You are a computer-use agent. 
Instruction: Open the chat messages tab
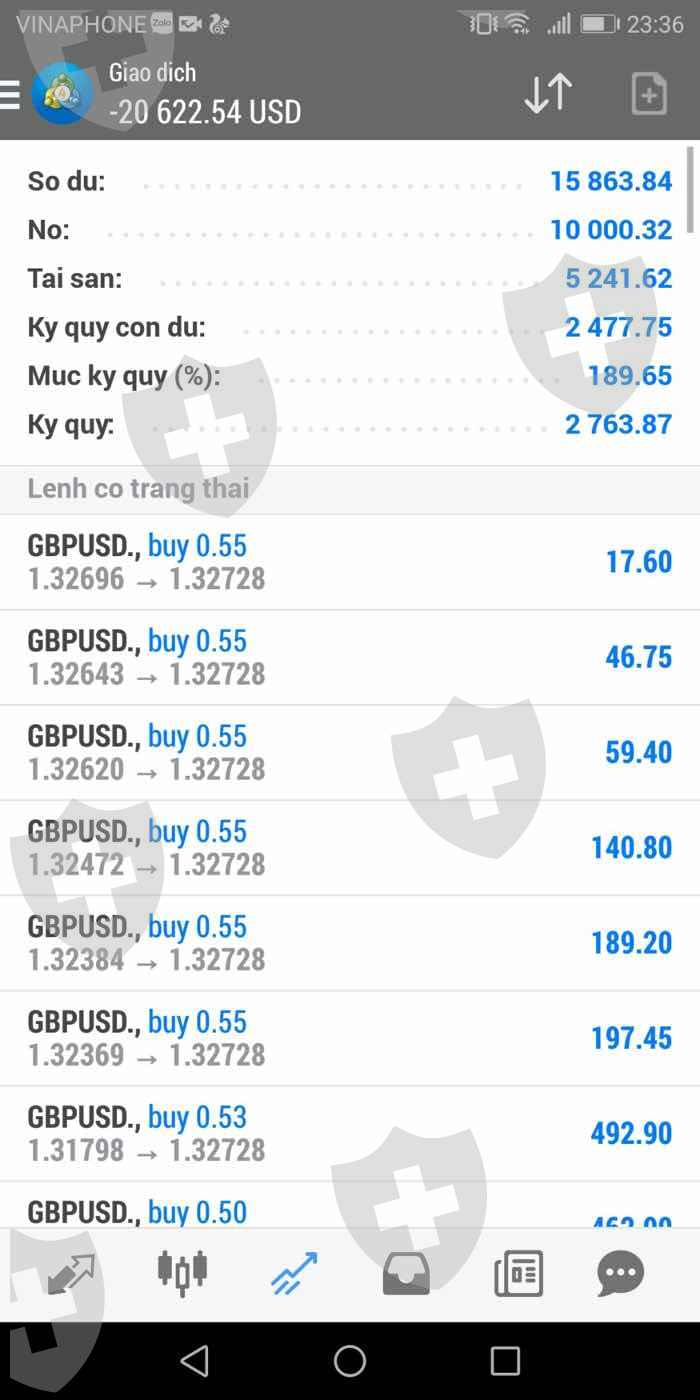621,1274
